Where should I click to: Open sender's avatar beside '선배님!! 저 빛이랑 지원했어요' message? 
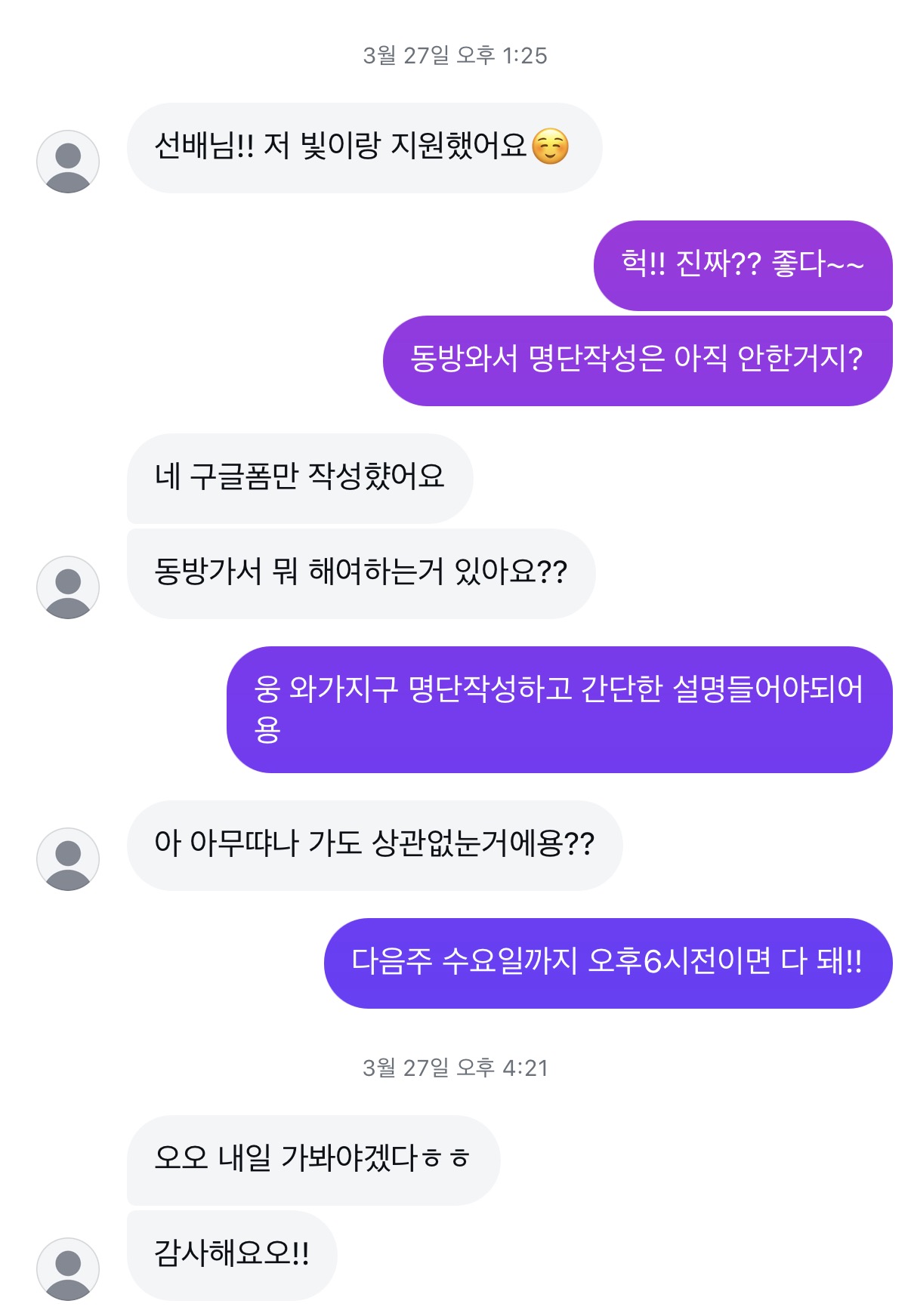point(68,162)
